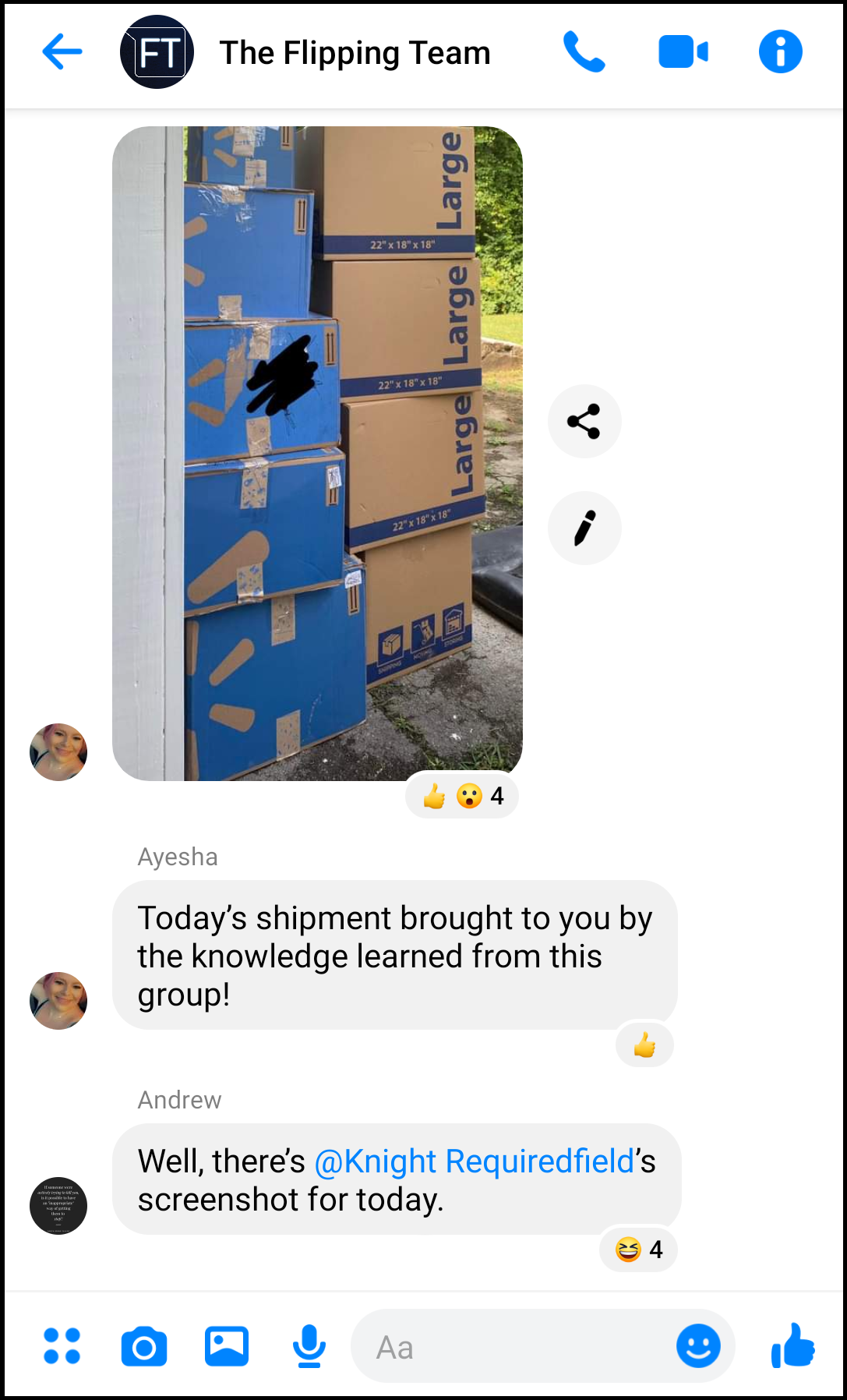Open The Flipping Team group header

coord(355,53)
